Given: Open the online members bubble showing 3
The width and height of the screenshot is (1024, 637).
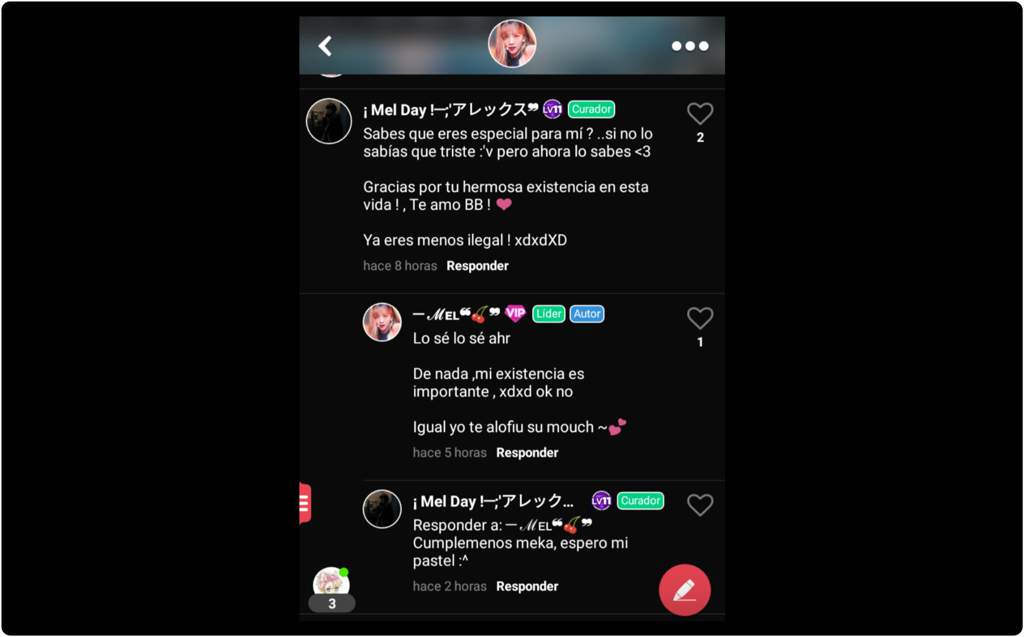Looking at the screenshot, I should pyautogui.click(x=331, y=590).
